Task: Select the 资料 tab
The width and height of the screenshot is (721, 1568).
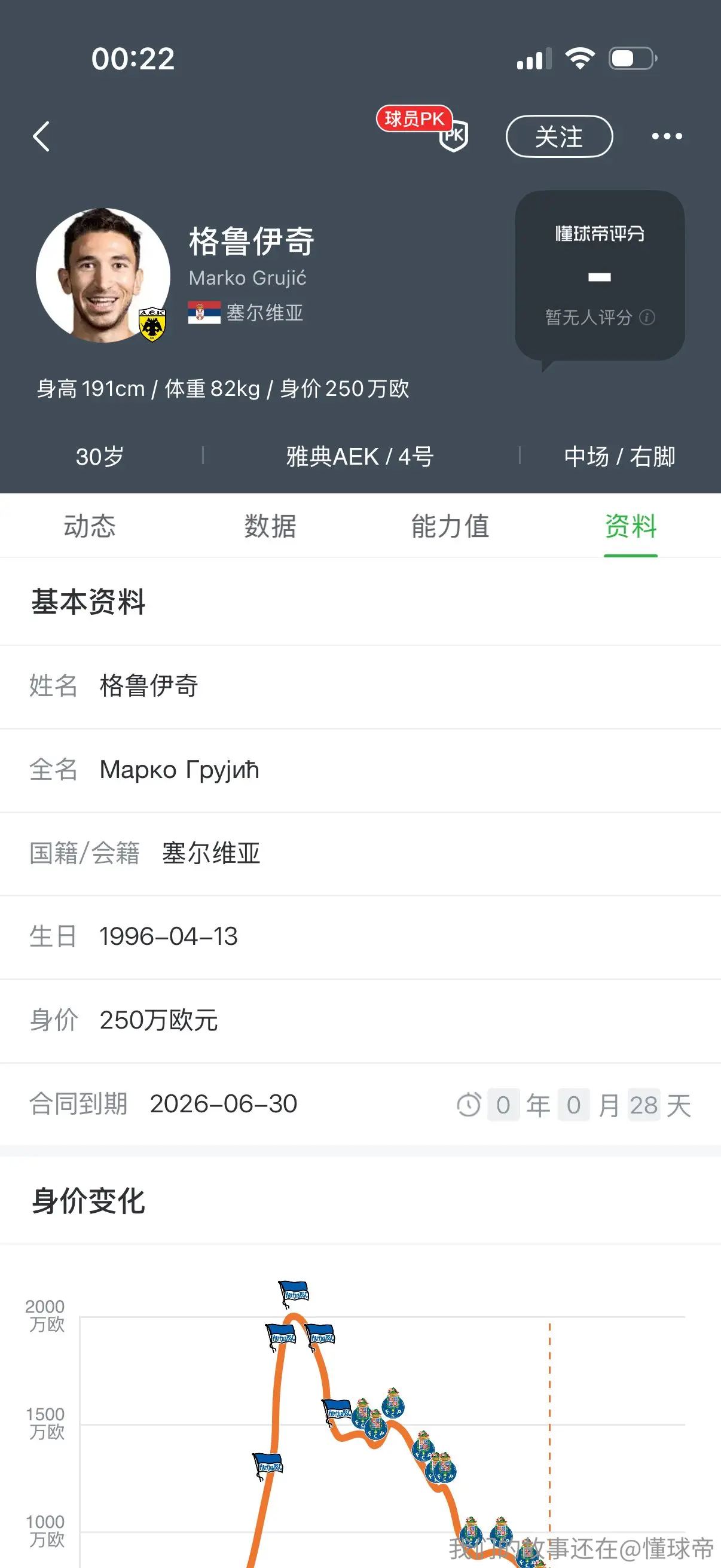Action: [x=631, y=526]
